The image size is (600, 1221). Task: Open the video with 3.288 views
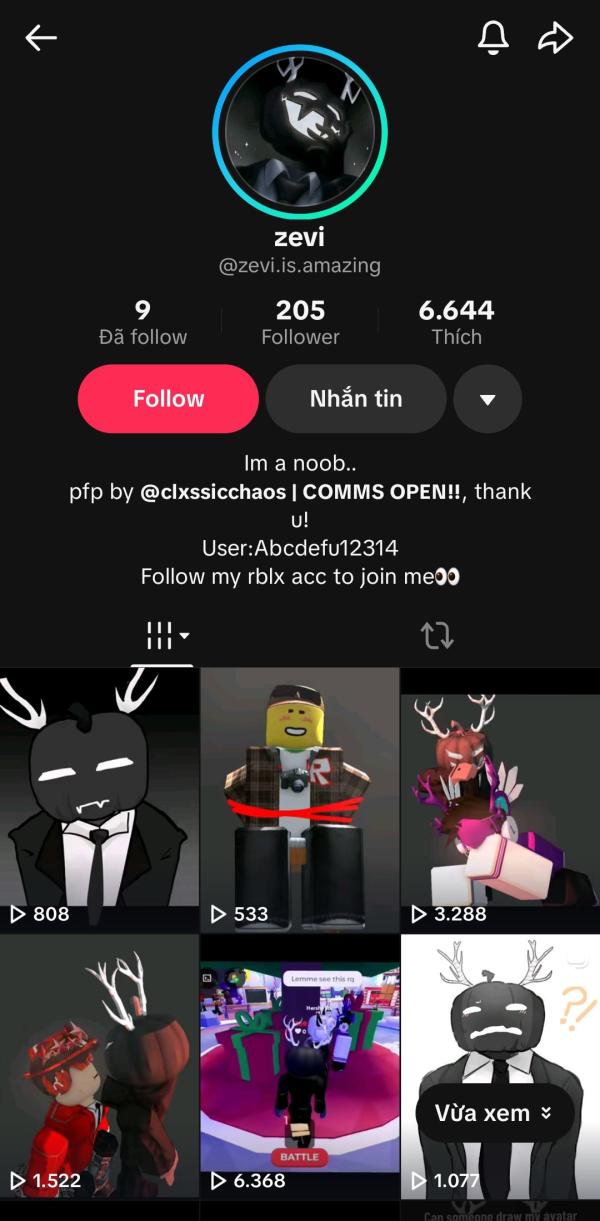pos(500,800)
